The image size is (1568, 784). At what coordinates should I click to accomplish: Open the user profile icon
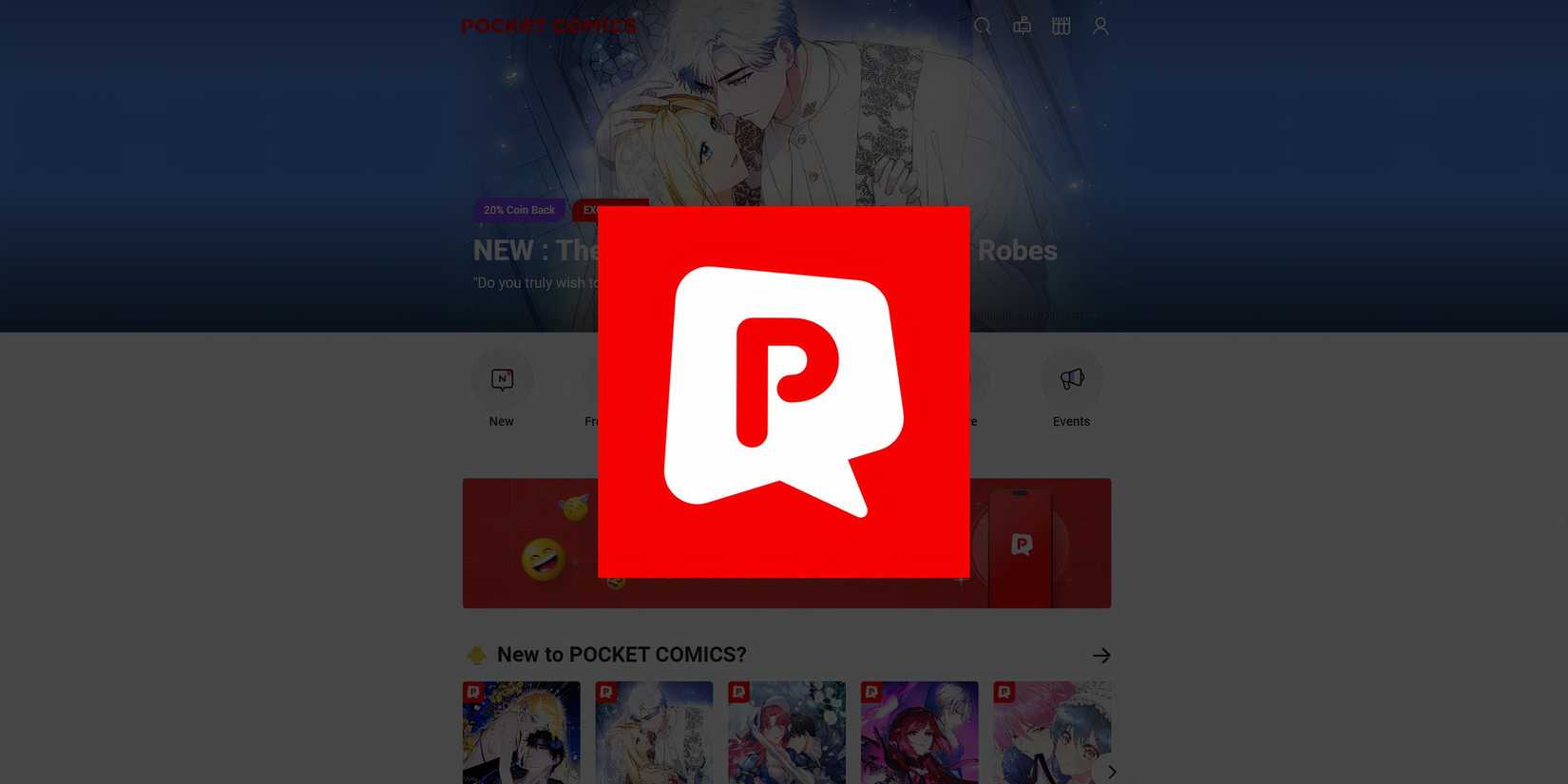pyautogui.click(x=1100, y=27)
